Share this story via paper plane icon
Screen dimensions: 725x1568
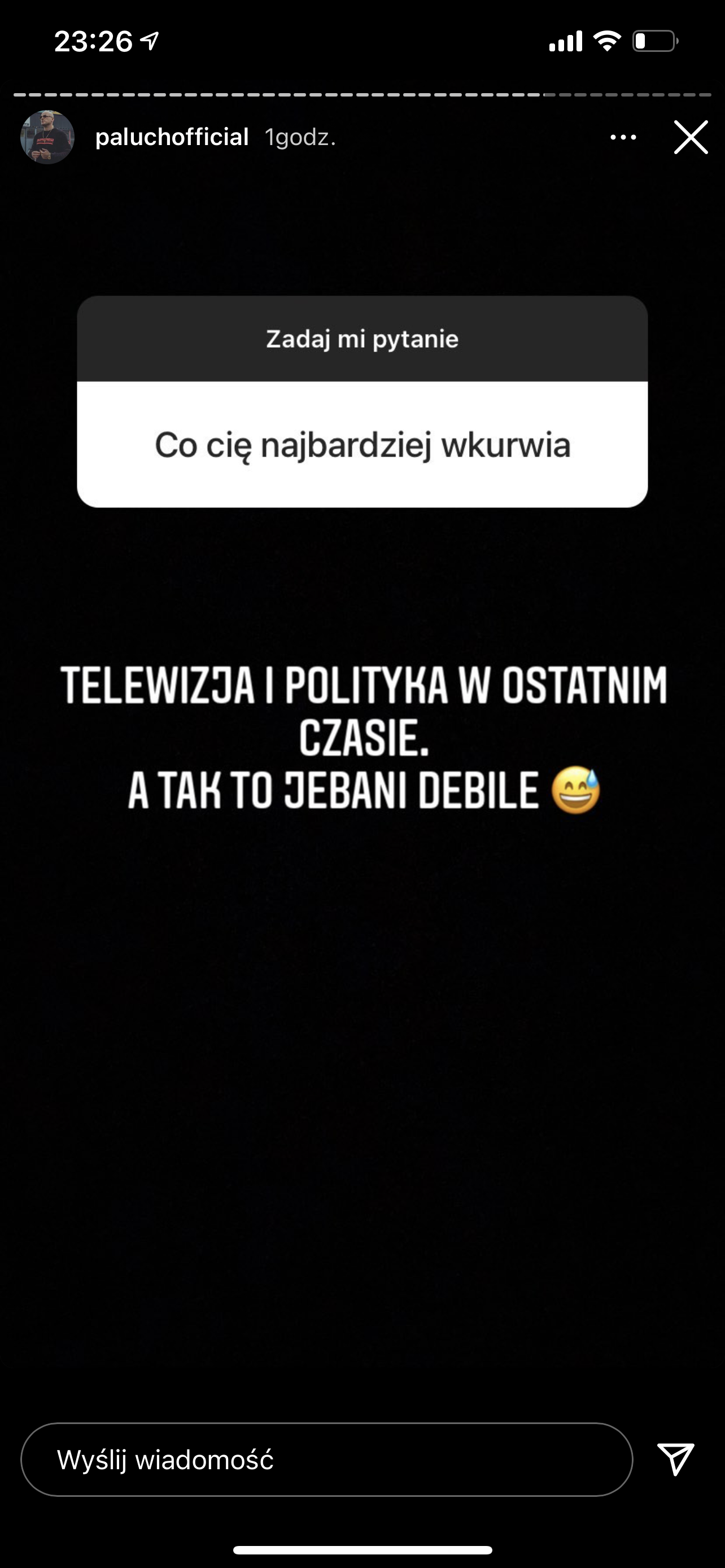point(676,1459)
